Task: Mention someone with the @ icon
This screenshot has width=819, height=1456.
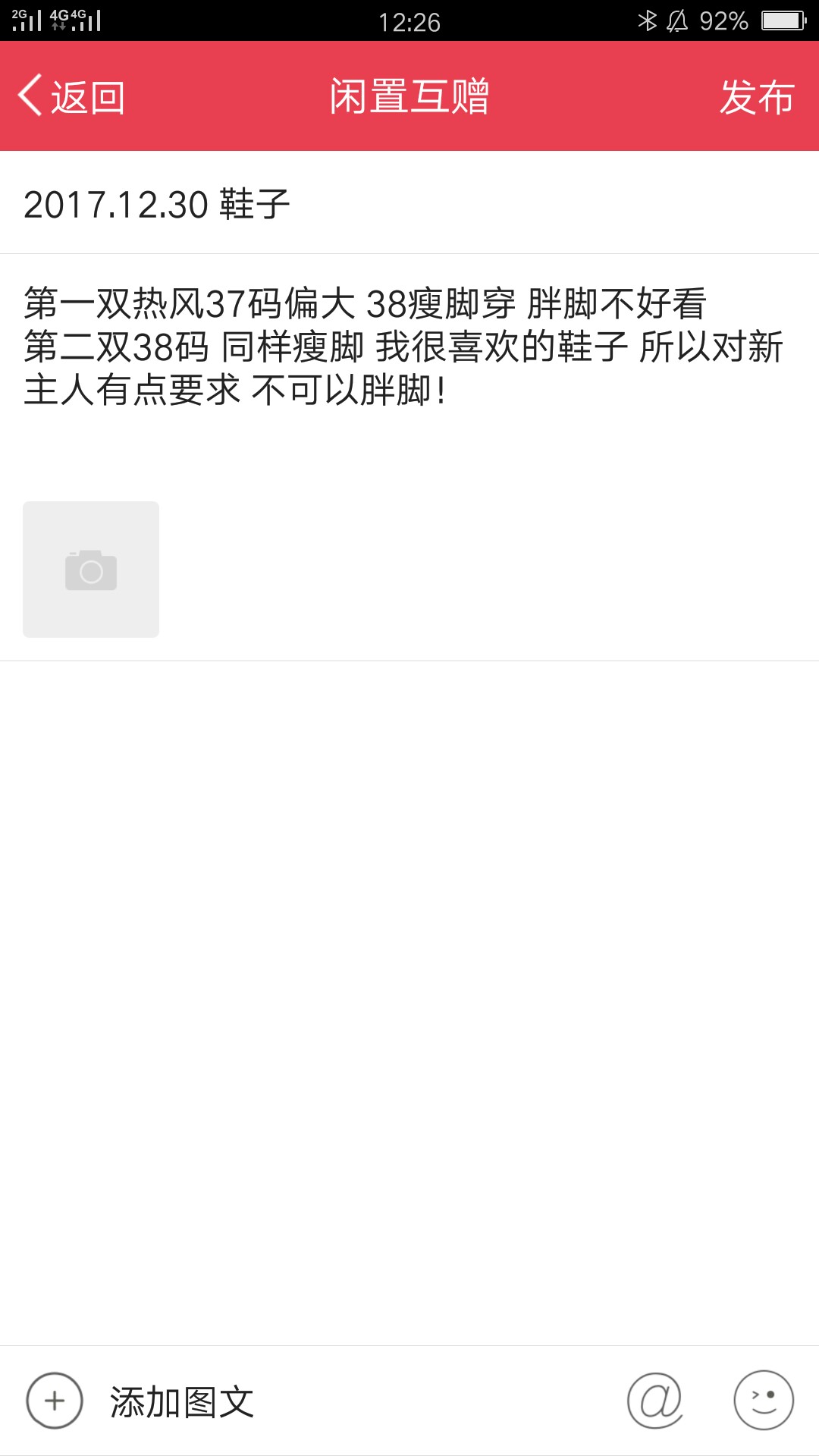Action: point(655,1401)
